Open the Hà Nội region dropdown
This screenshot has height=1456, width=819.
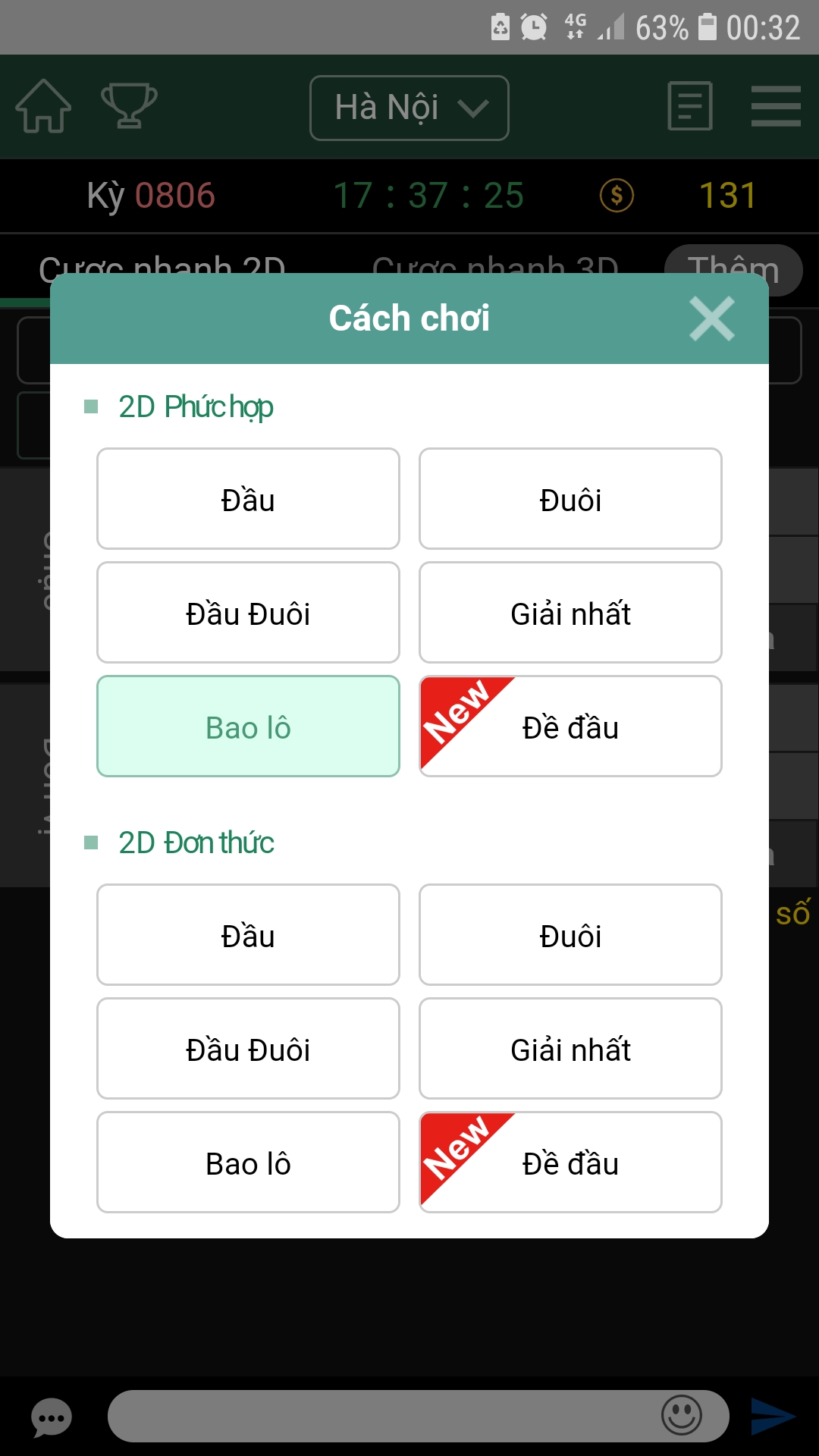(409, 108)
